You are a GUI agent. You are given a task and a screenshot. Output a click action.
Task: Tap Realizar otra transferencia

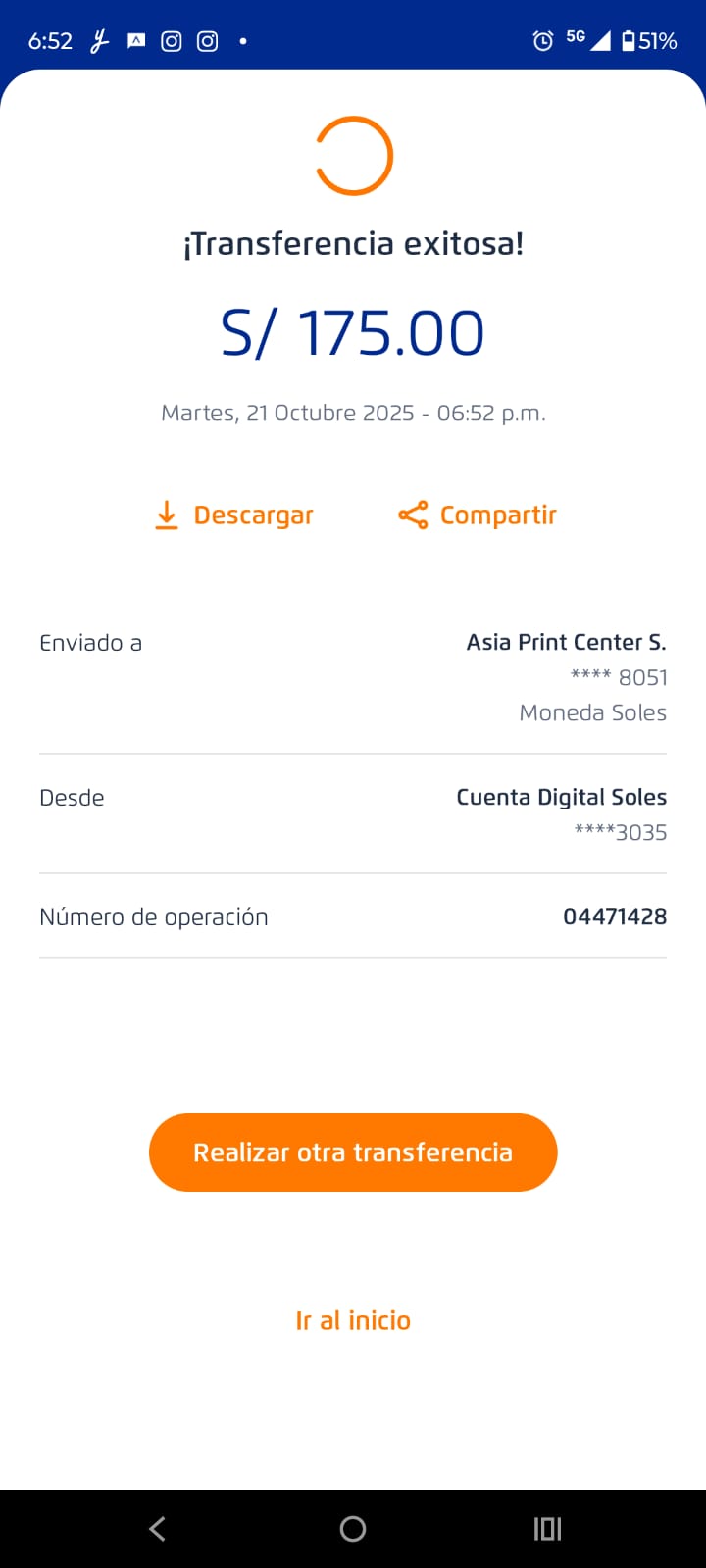[353, 1152]
